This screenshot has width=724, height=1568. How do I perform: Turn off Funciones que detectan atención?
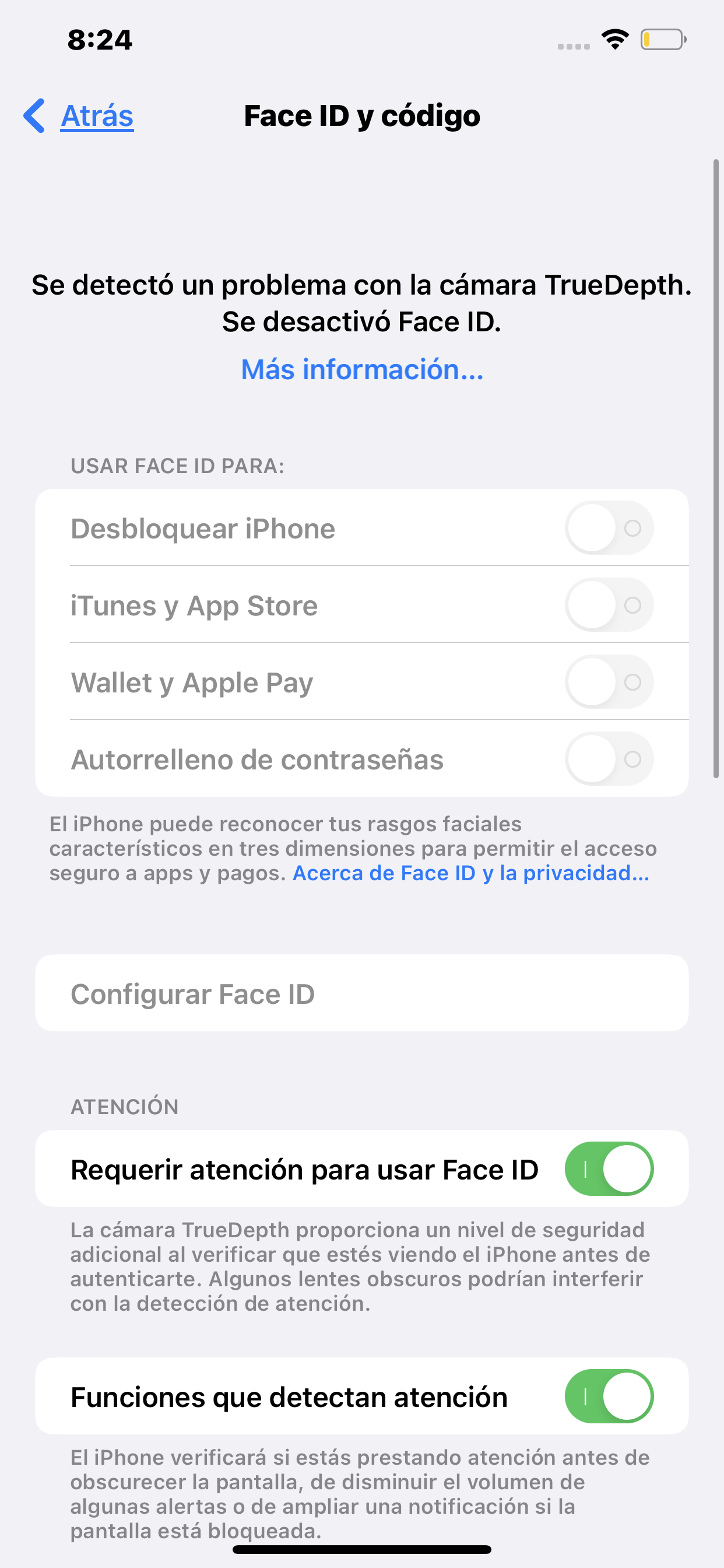611,1397
